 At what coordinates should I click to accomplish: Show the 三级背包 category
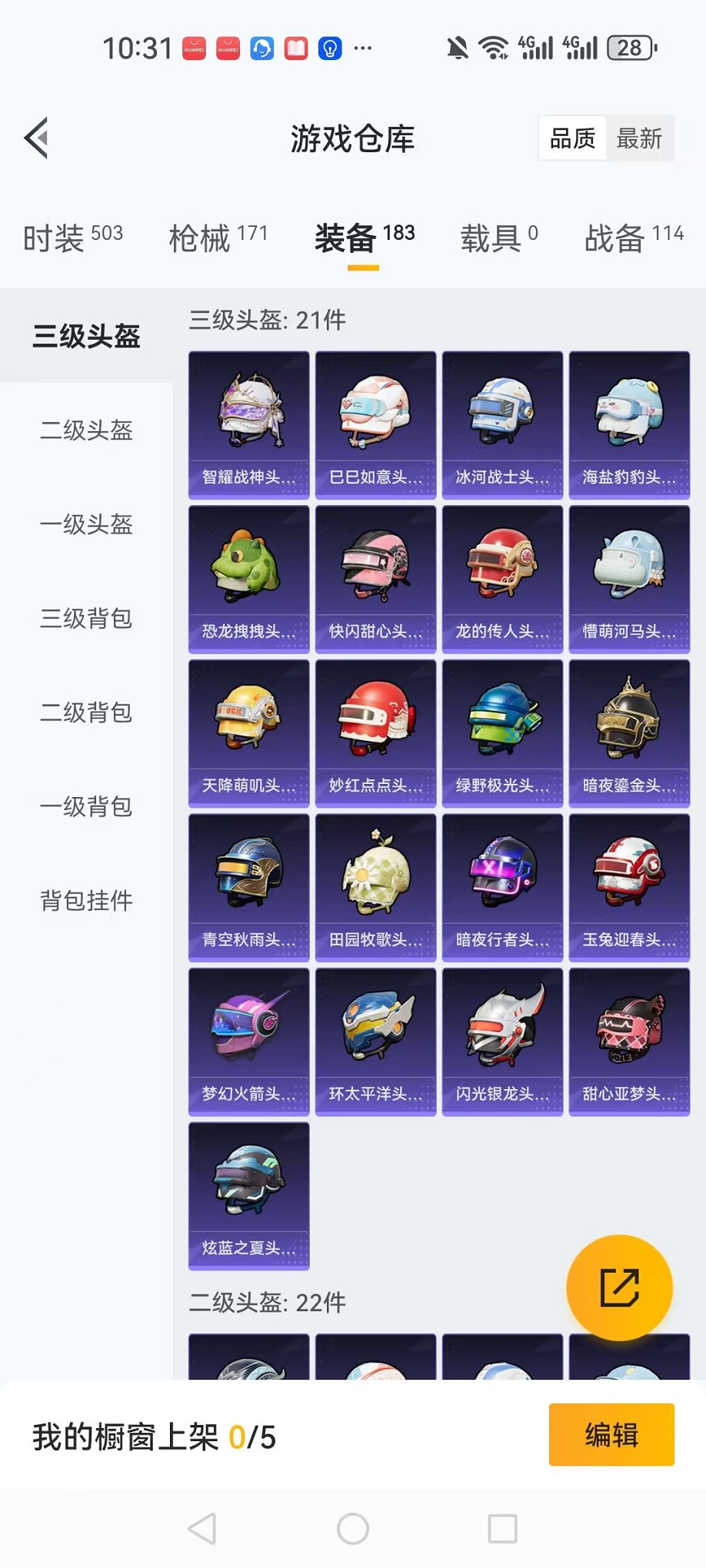[x=86, y=619]
